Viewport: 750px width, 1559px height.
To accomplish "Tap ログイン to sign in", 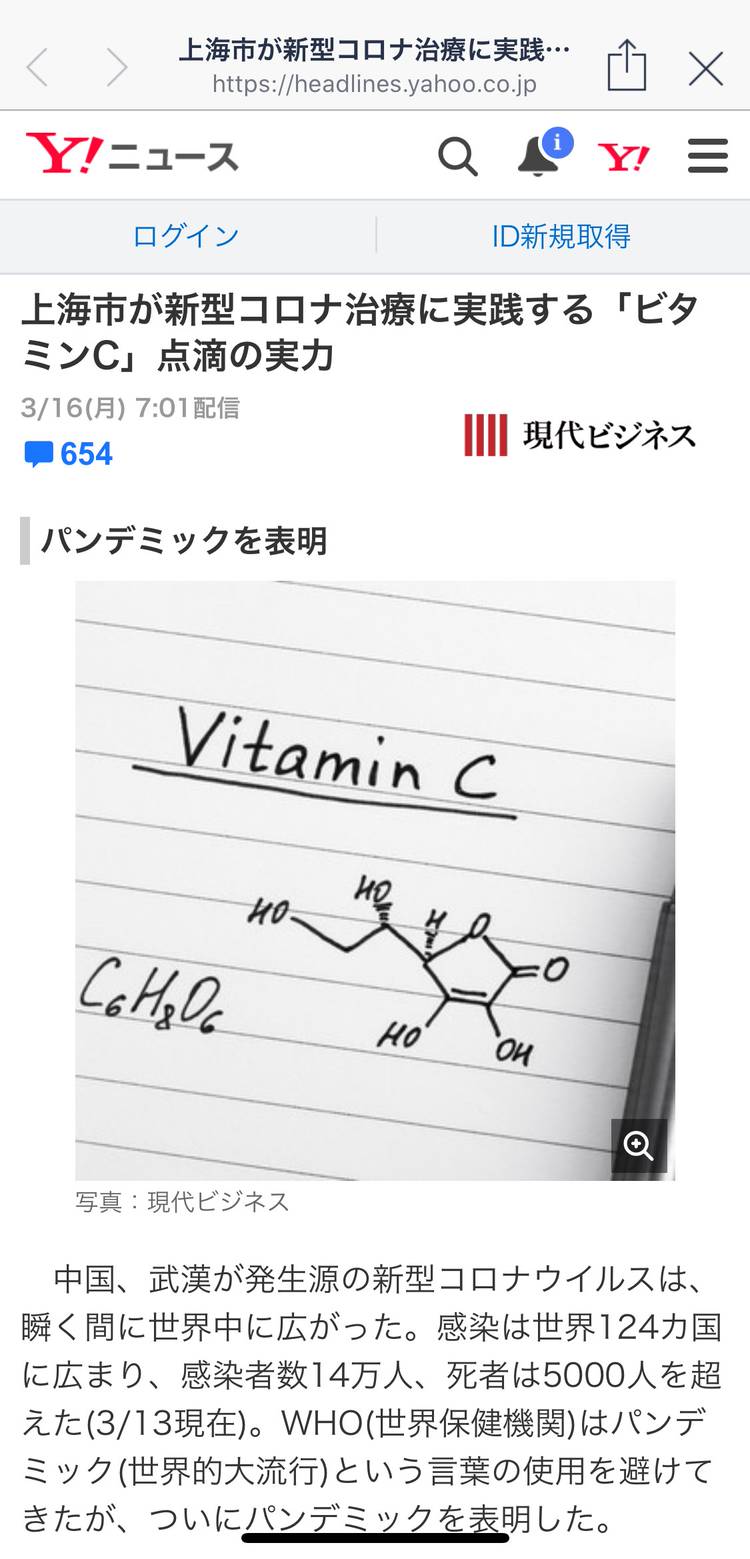I will [x=186, y=236].
